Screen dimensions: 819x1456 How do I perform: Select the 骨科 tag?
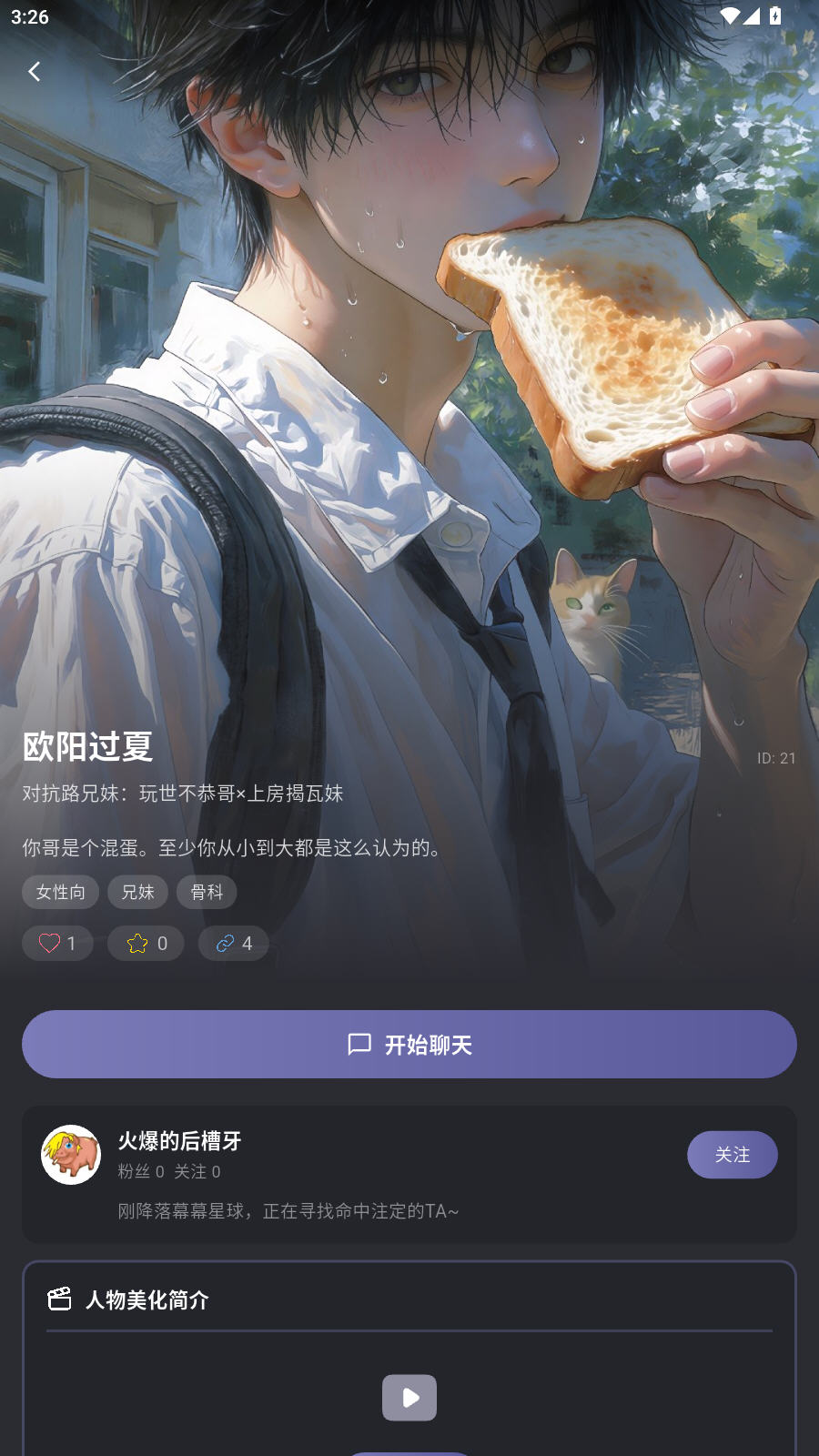[x=207, y=892]
